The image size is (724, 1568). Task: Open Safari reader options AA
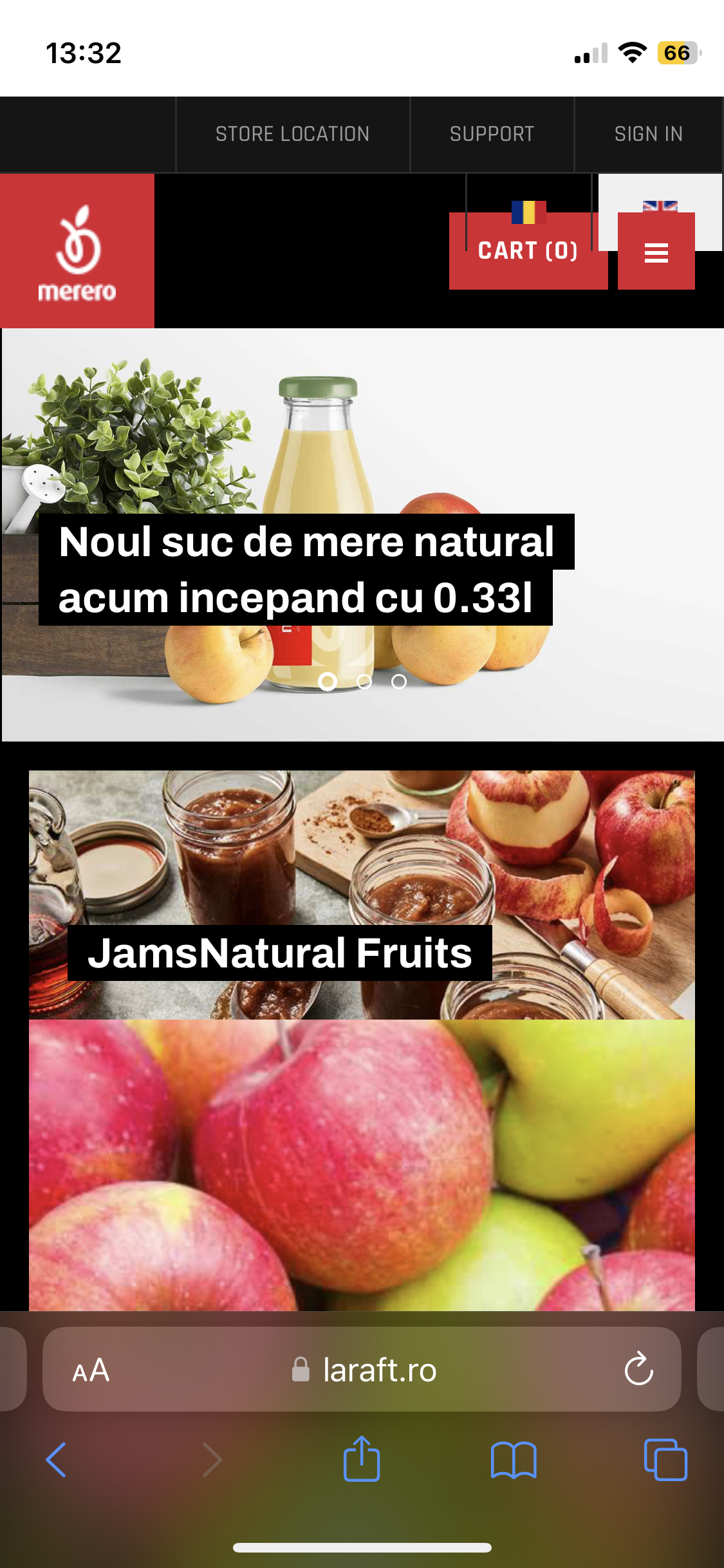(91, 1370)
